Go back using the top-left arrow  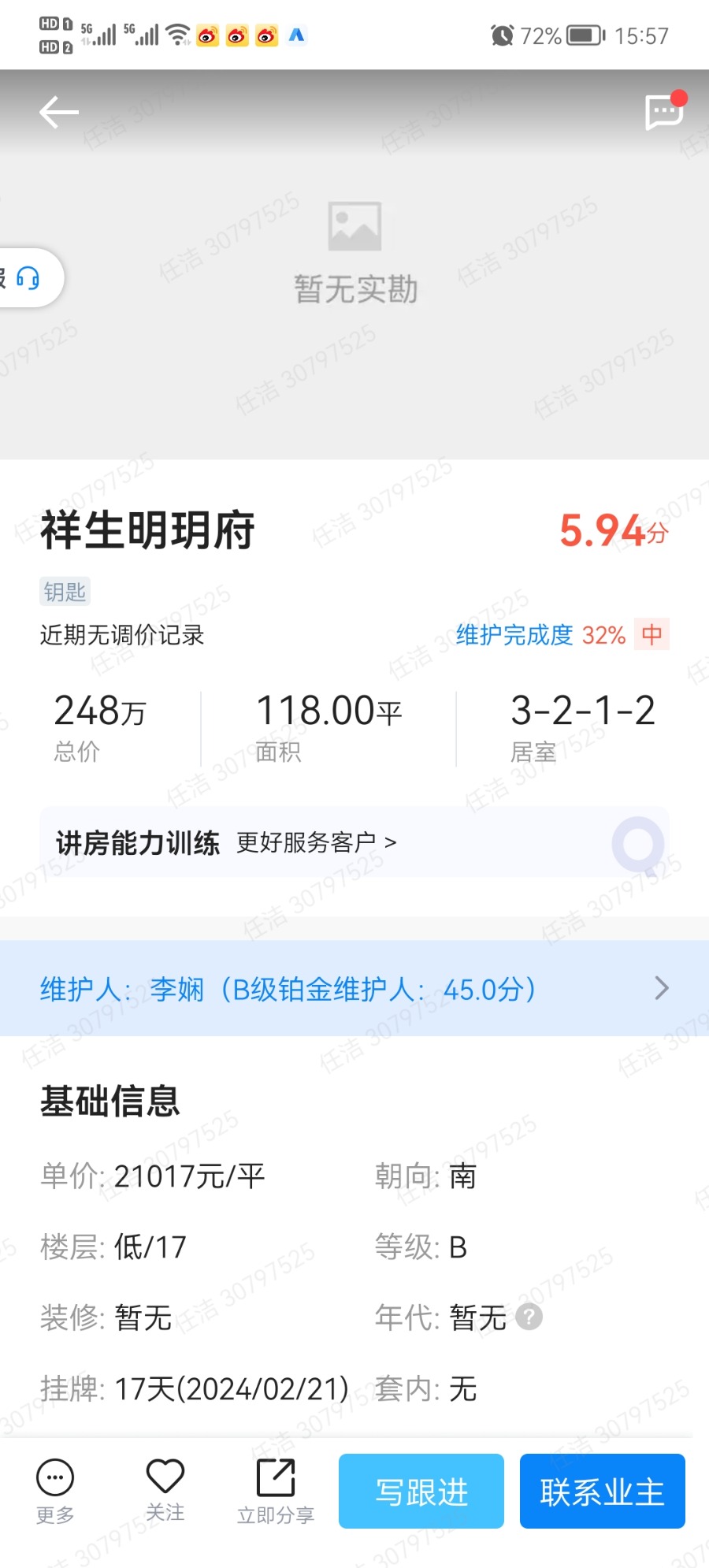[59, 113]
